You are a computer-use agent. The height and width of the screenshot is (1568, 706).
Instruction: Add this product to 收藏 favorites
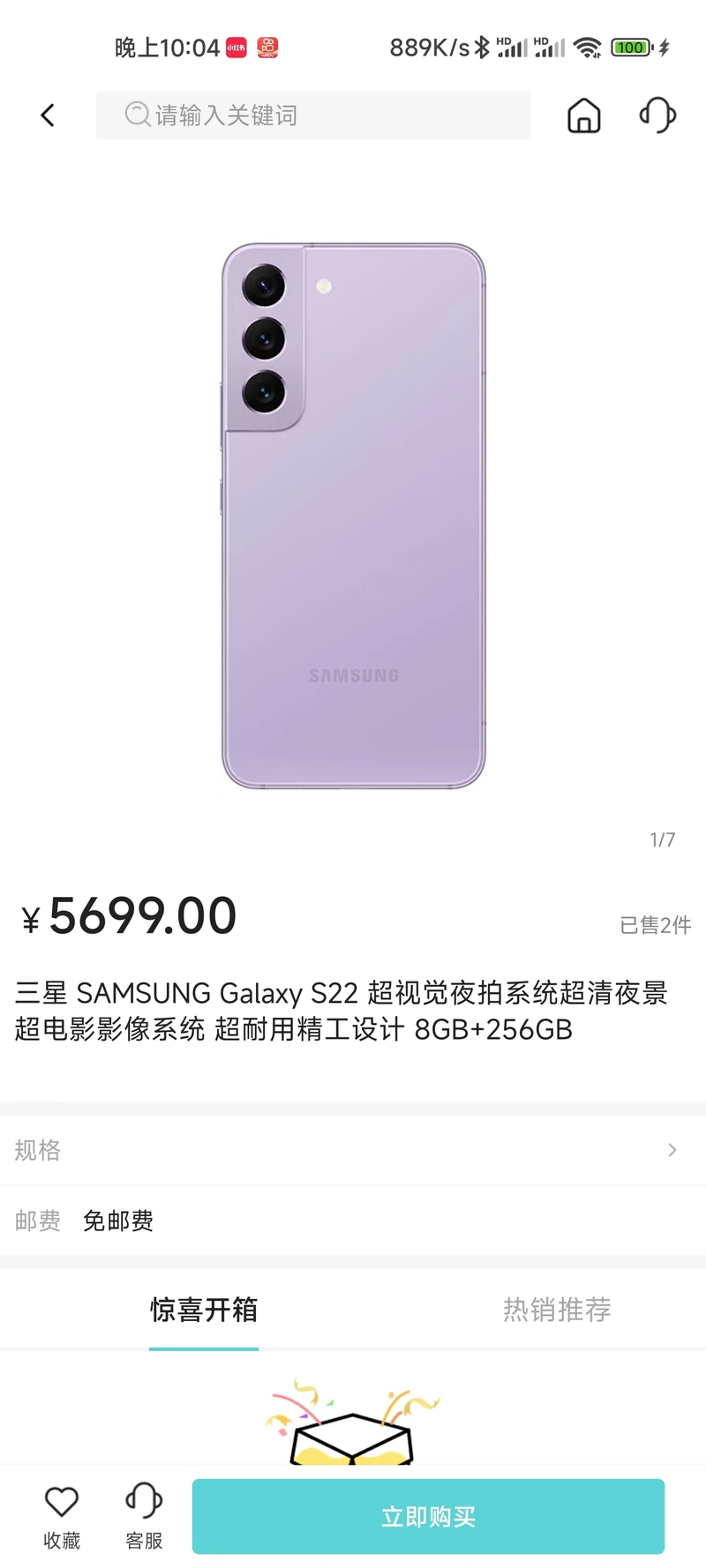[x=62, y=1517]
